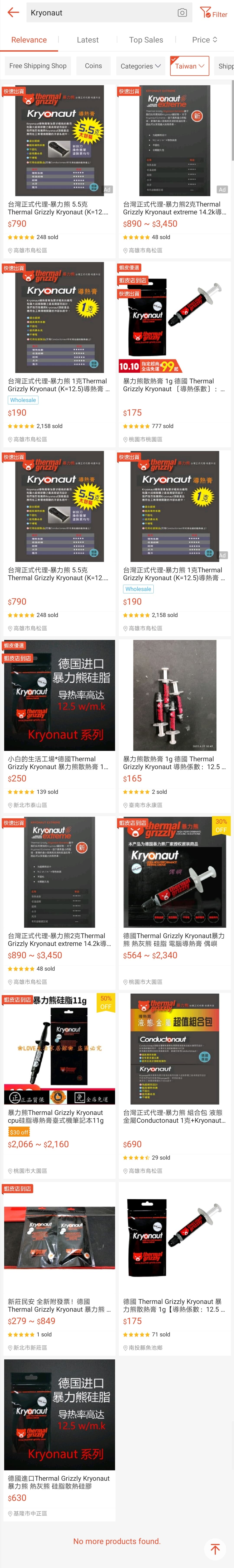Select the Coins filter chip
The width and height of the screenshot is (234, 1568).
[93, 66]
